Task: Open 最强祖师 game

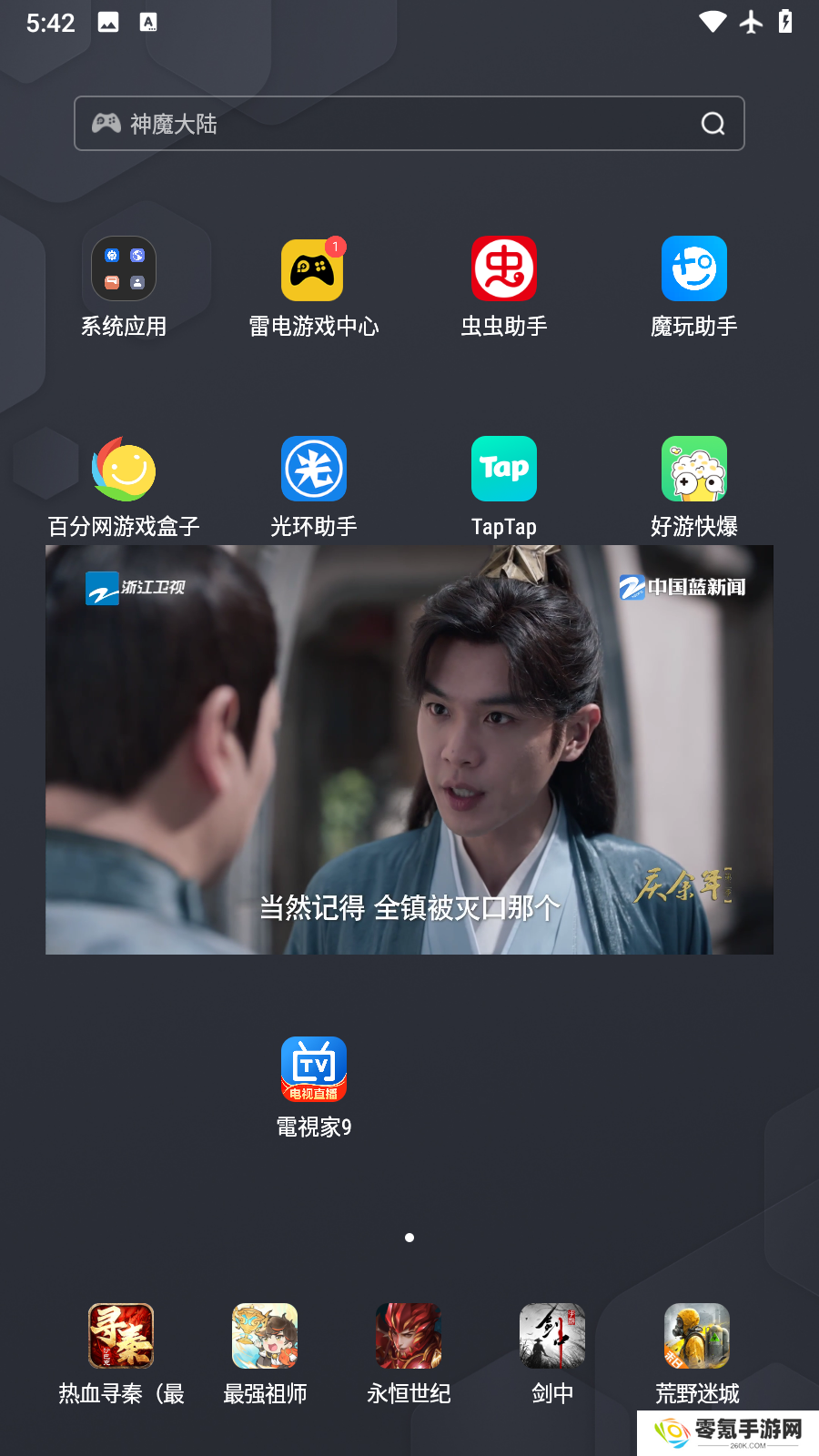Action: [x=265, y=1336]
